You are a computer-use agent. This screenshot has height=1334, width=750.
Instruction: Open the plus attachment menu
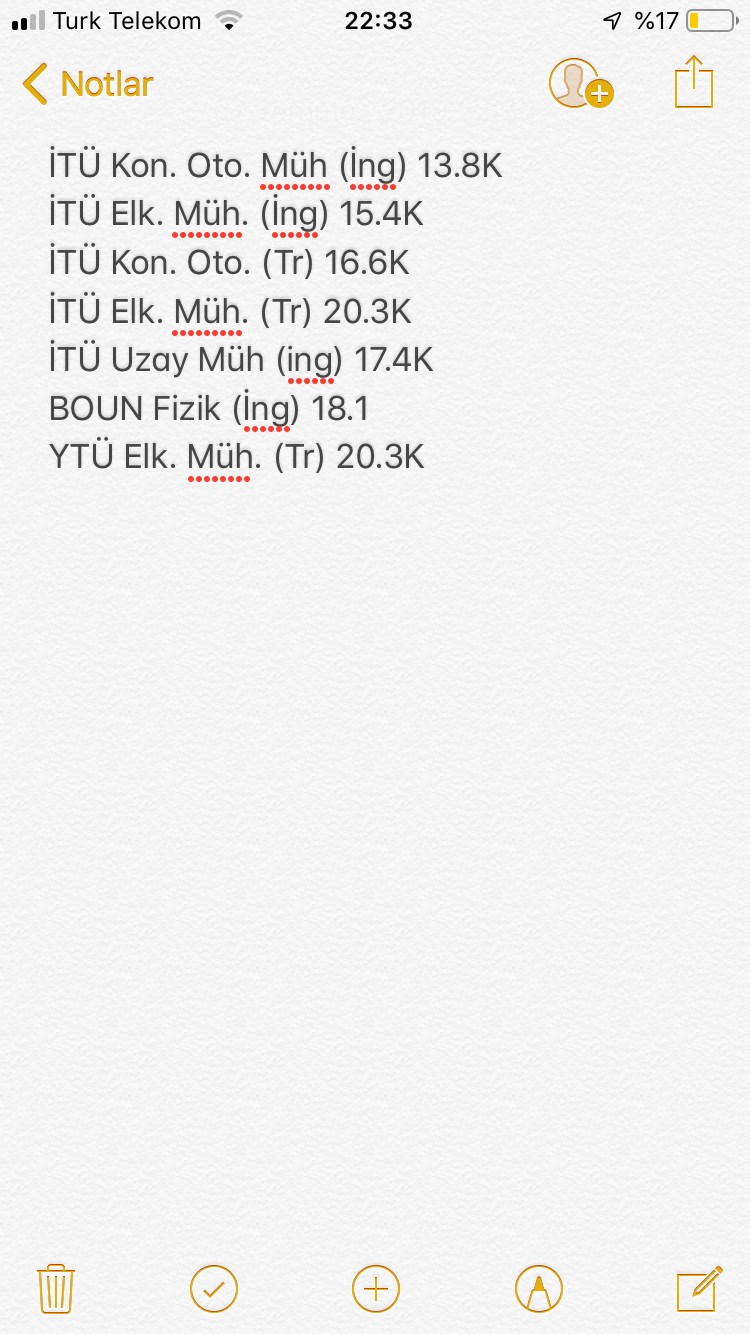coord(376,1288)
